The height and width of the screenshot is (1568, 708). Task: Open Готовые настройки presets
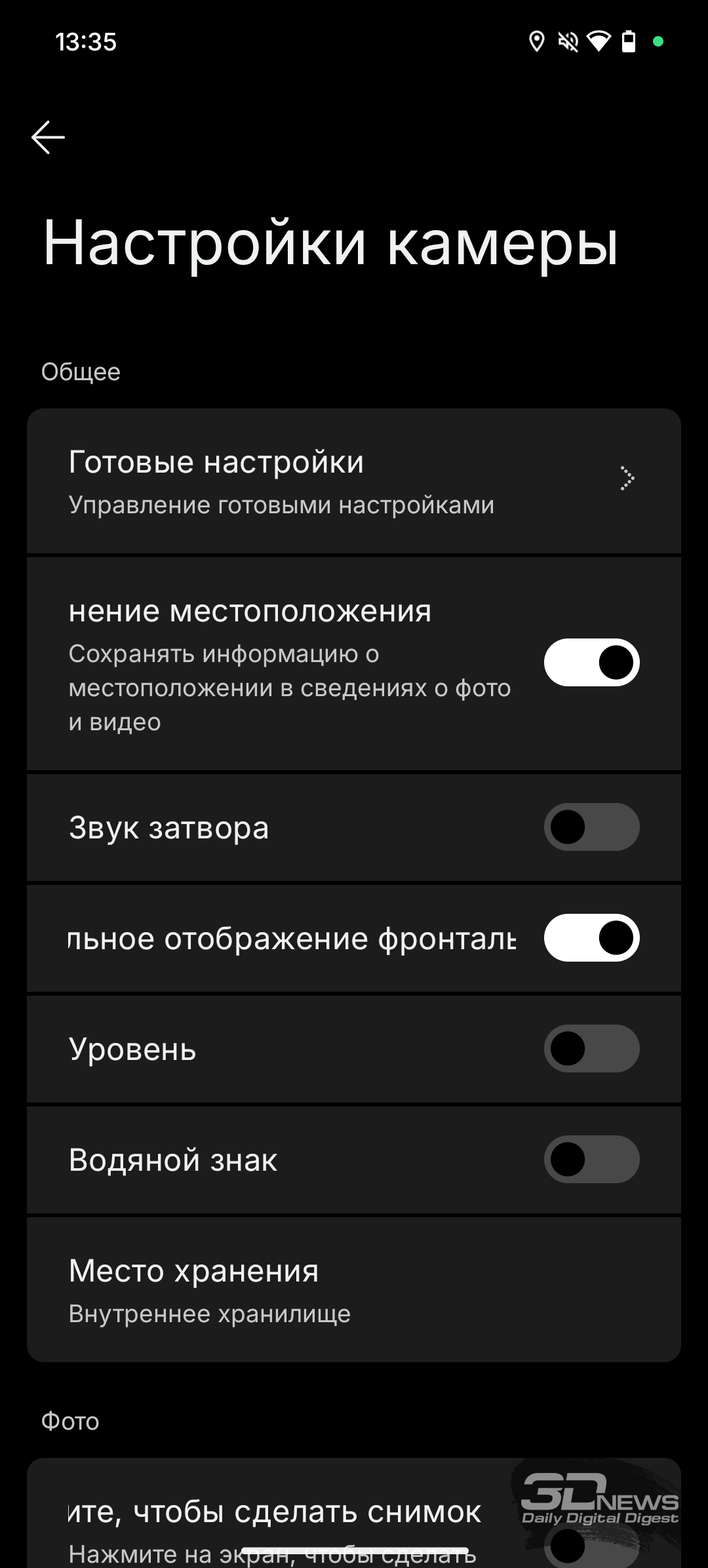(x=354, y=482)
